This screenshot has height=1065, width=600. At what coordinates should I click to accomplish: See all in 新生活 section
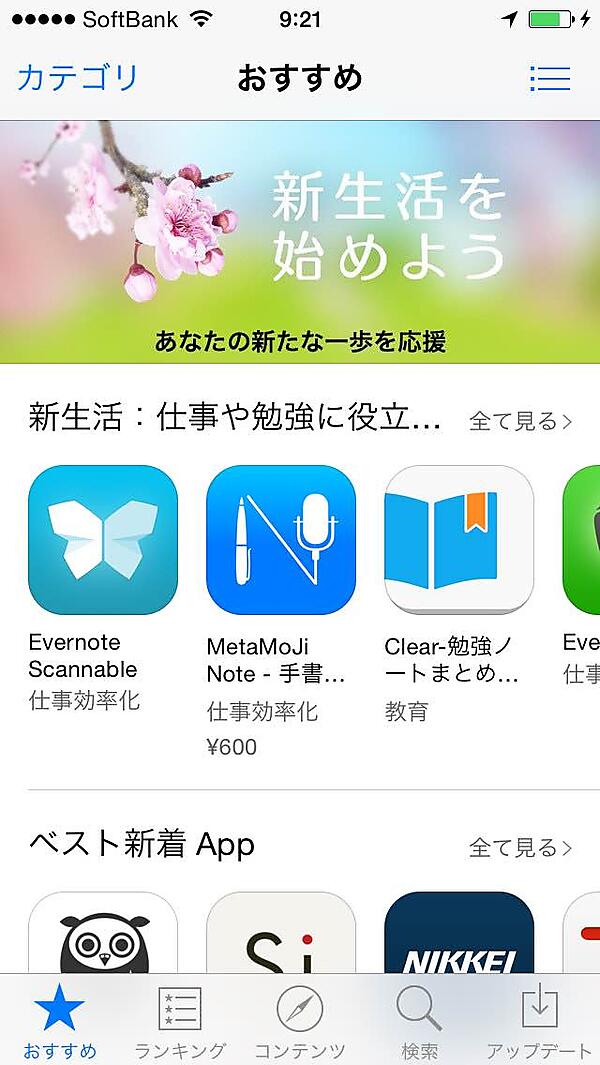pos(520,421)
